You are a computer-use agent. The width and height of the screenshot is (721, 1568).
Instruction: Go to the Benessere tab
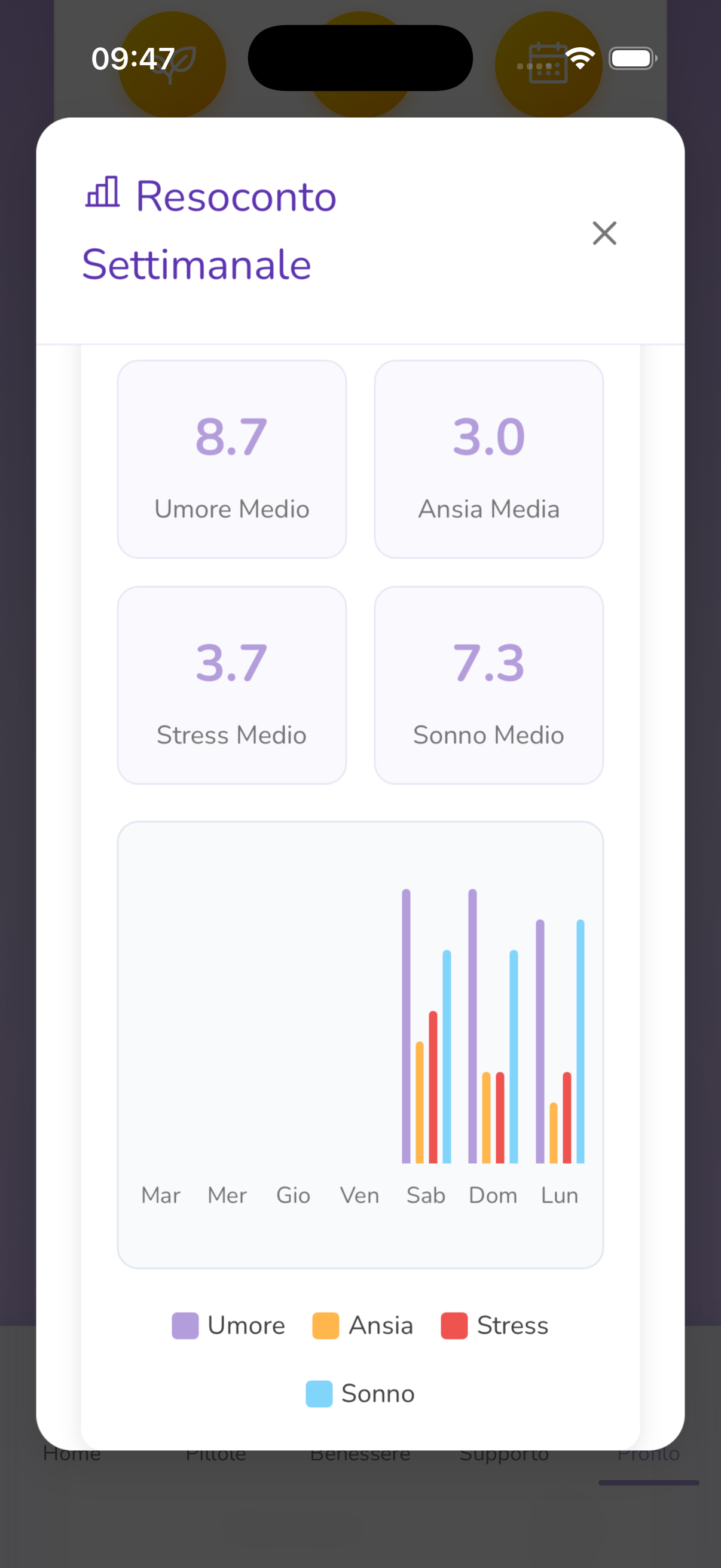360,1454
